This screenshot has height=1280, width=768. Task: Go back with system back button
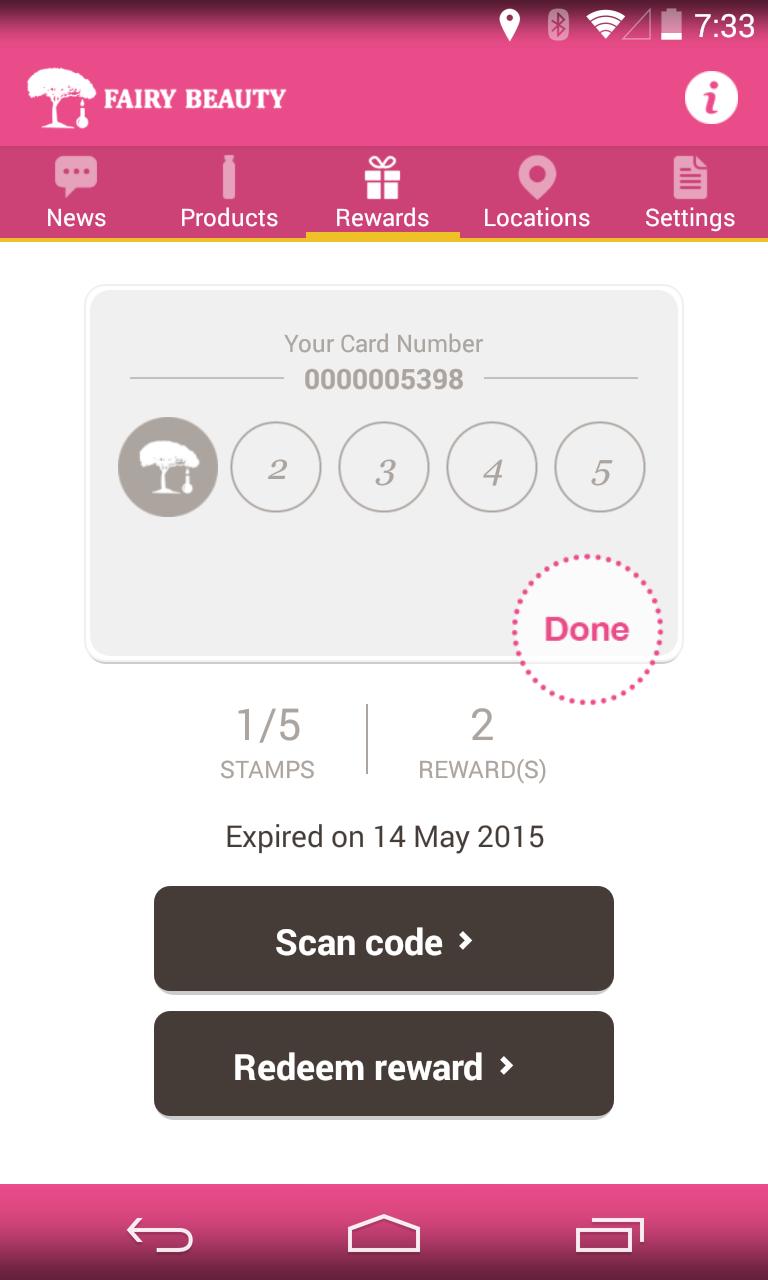pos(160,1235)
